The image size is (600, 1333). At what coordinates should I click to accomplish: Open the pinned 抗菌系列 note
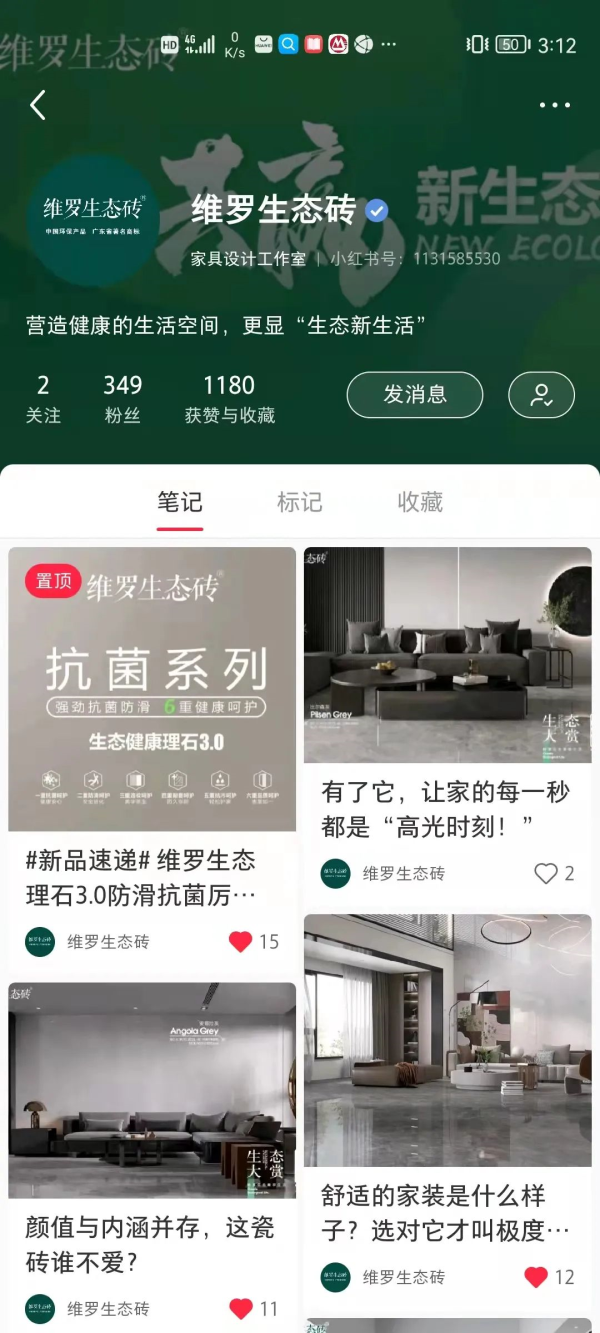tap(152, 690)
